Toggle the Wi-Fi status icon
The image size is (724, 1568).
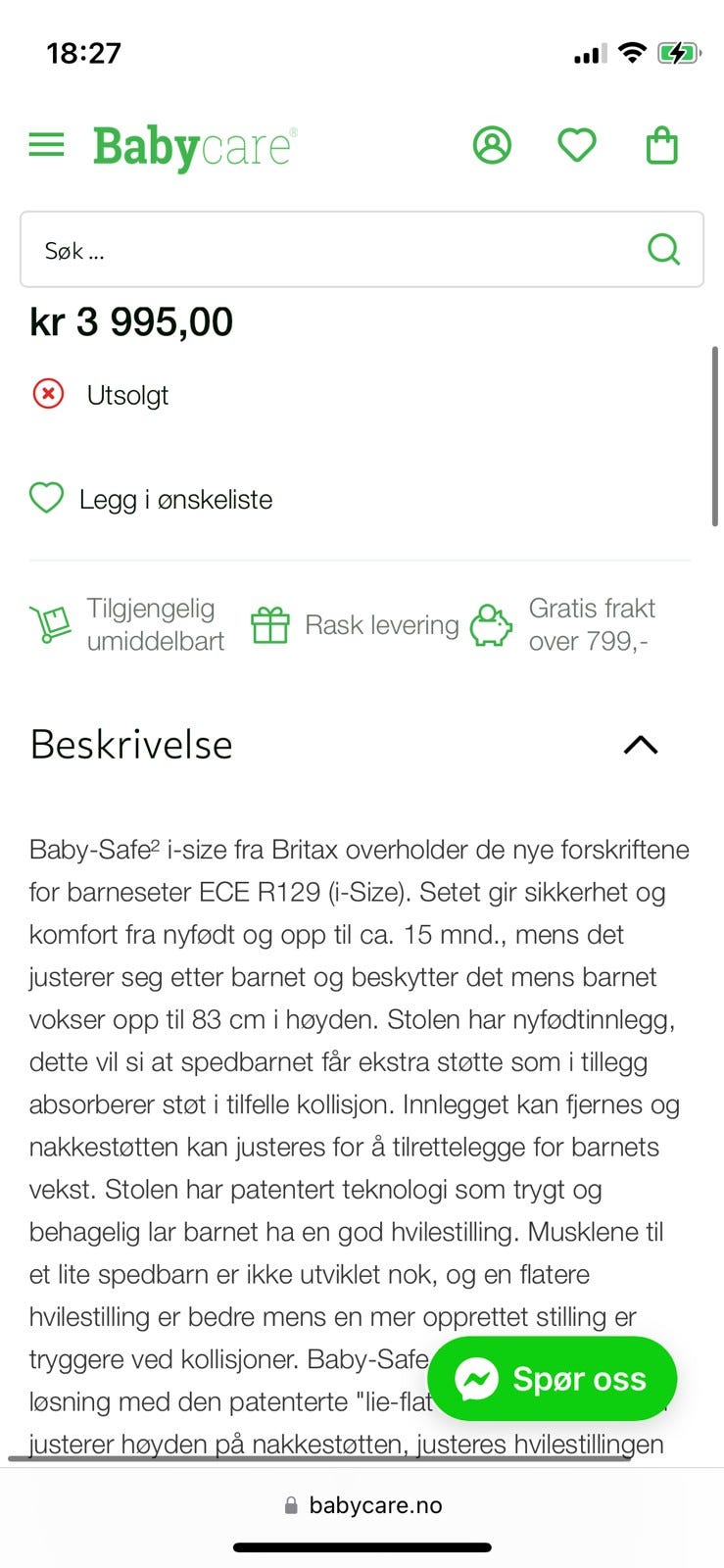point(632,54)
